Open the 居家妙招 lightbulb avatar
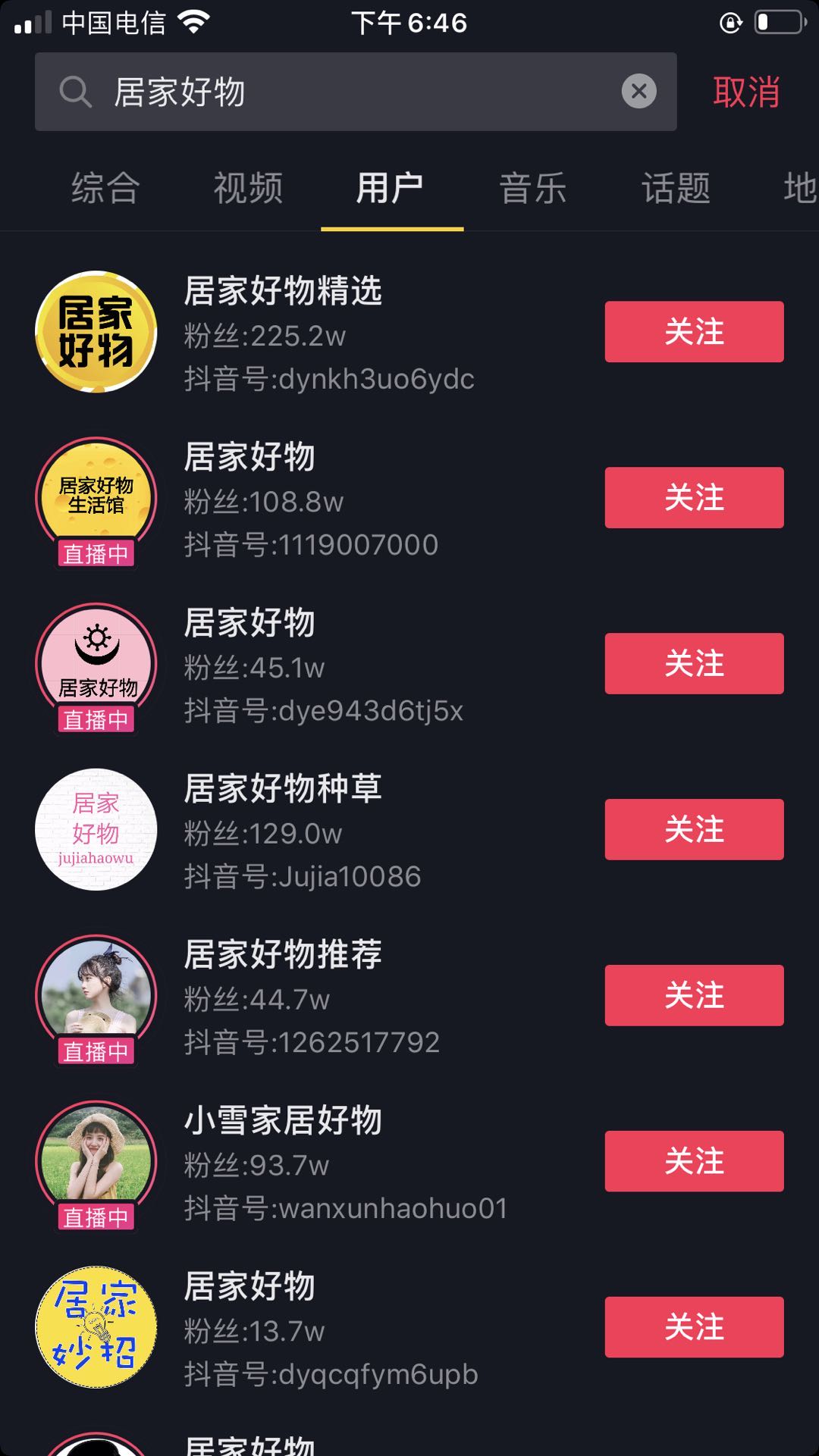This screenshot has height=1456, width=819. click(x=95, y=1326)
